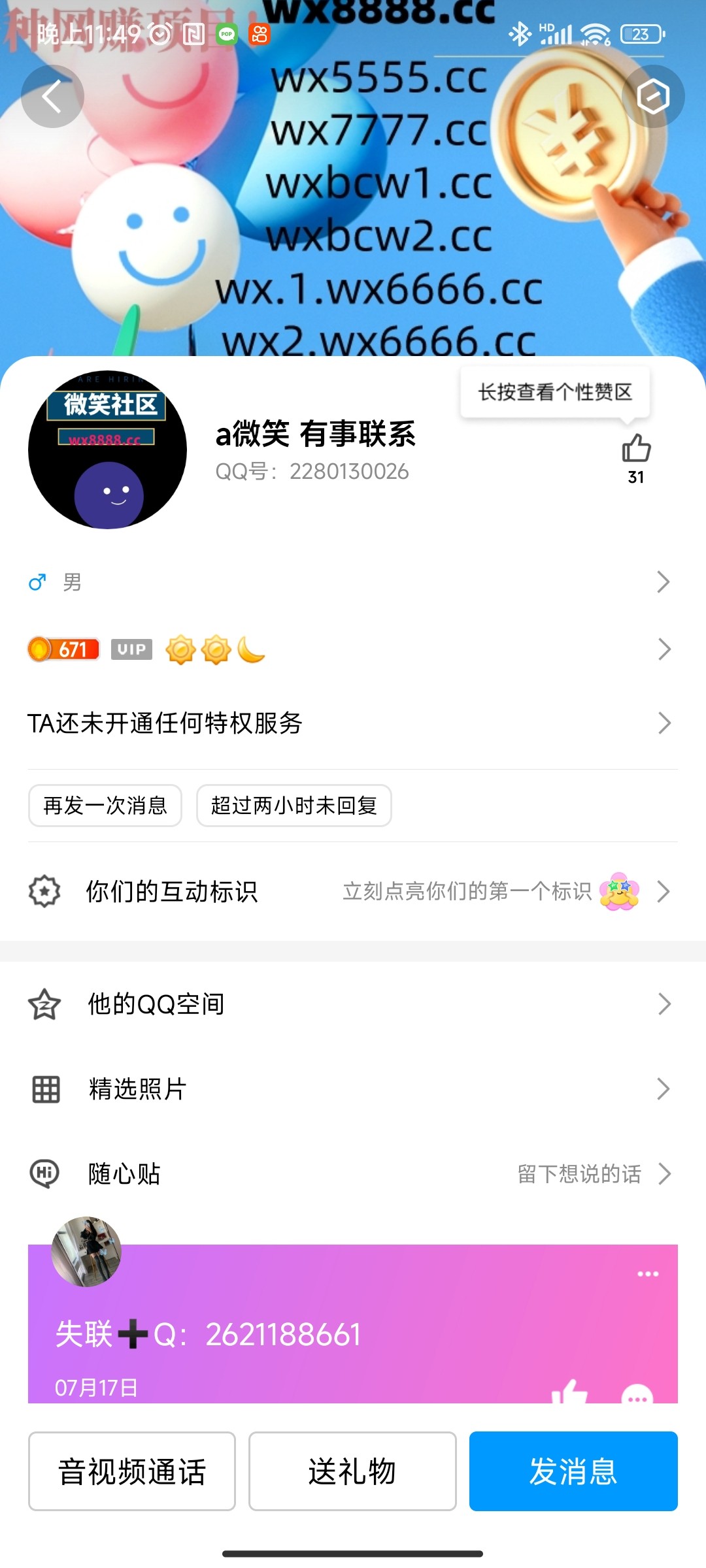
Task: Tap the 送礼物 button
Action: click(x=352, y=1475)
